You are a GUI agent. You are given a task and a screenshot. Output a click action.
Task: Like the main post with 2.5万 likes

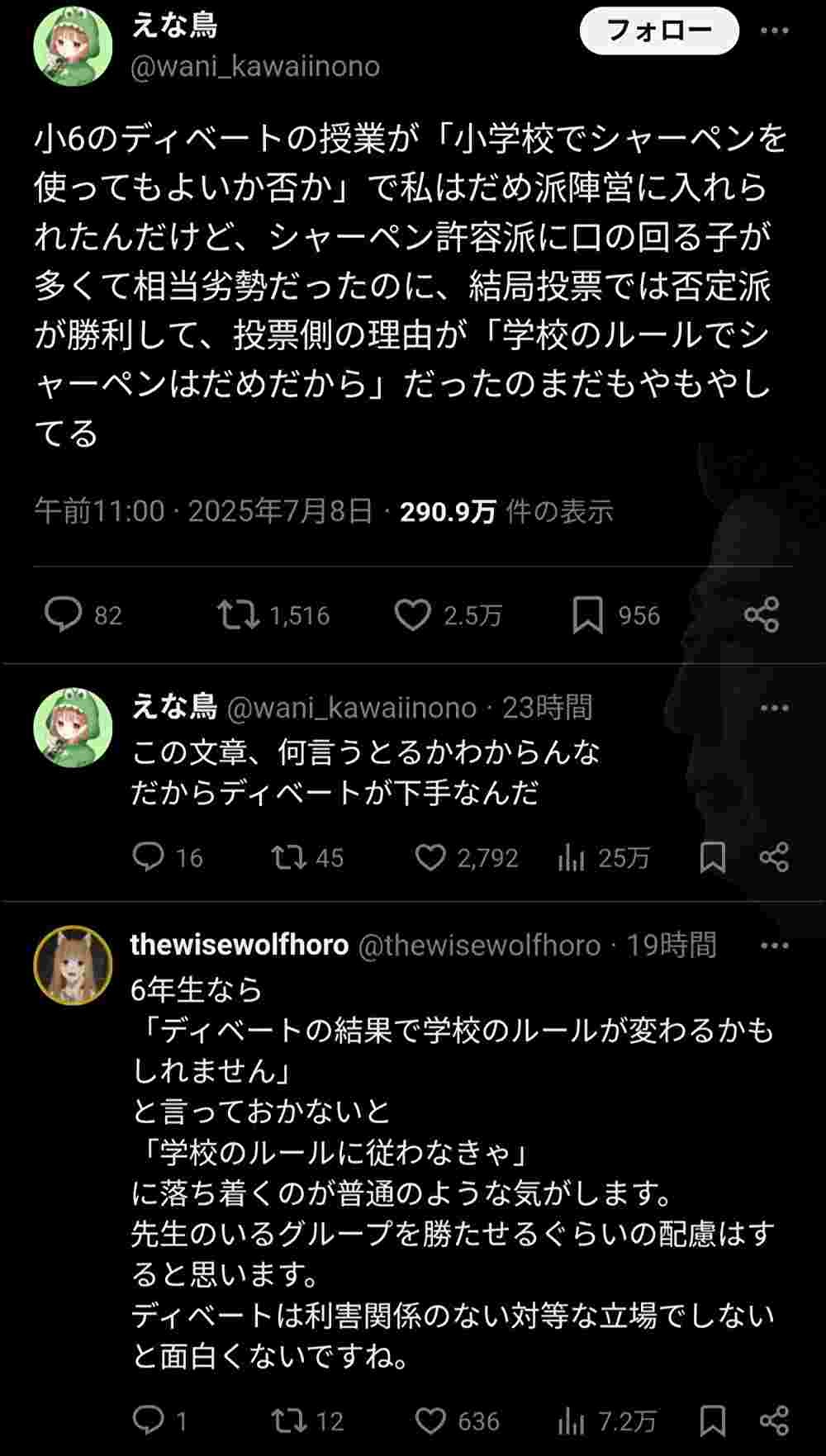[x=412, y=615]
